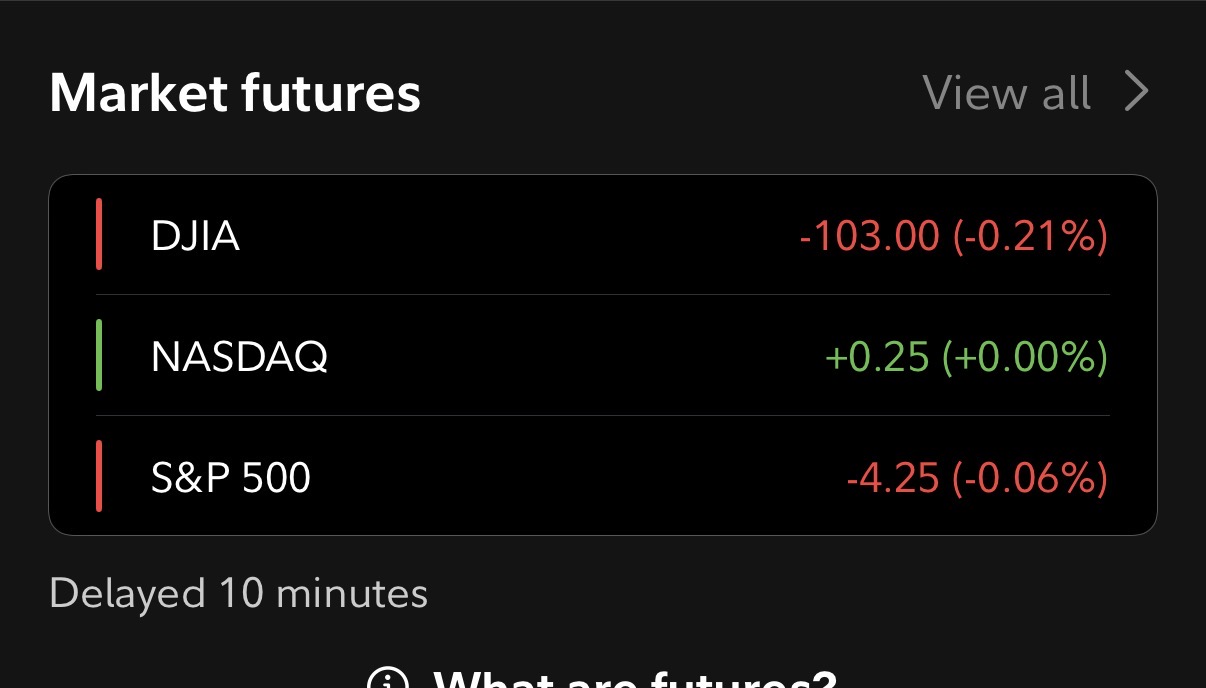Open the S&P 500 futures row
The width and height of the screenshot is (1206, 688).
point(602,477)
